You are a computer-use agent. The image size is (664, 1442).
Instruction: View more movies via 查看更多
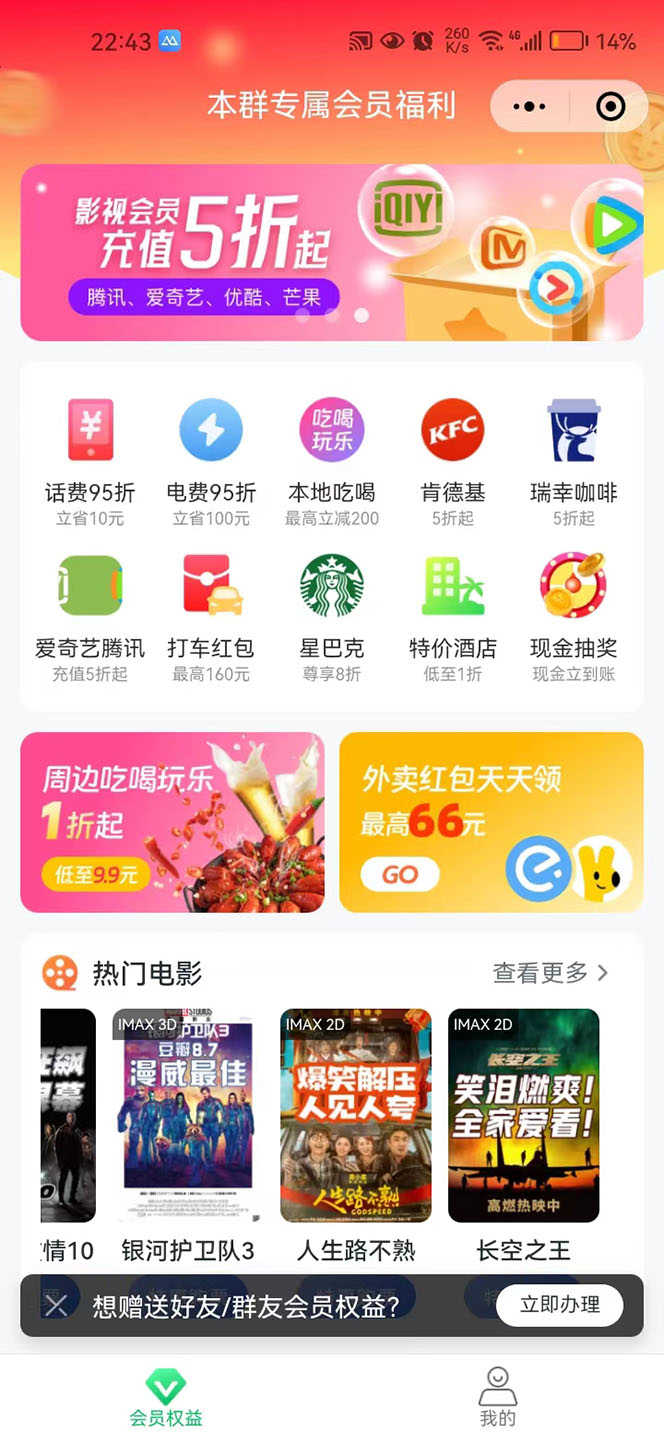pyautogui.click(x=550, y=973)
